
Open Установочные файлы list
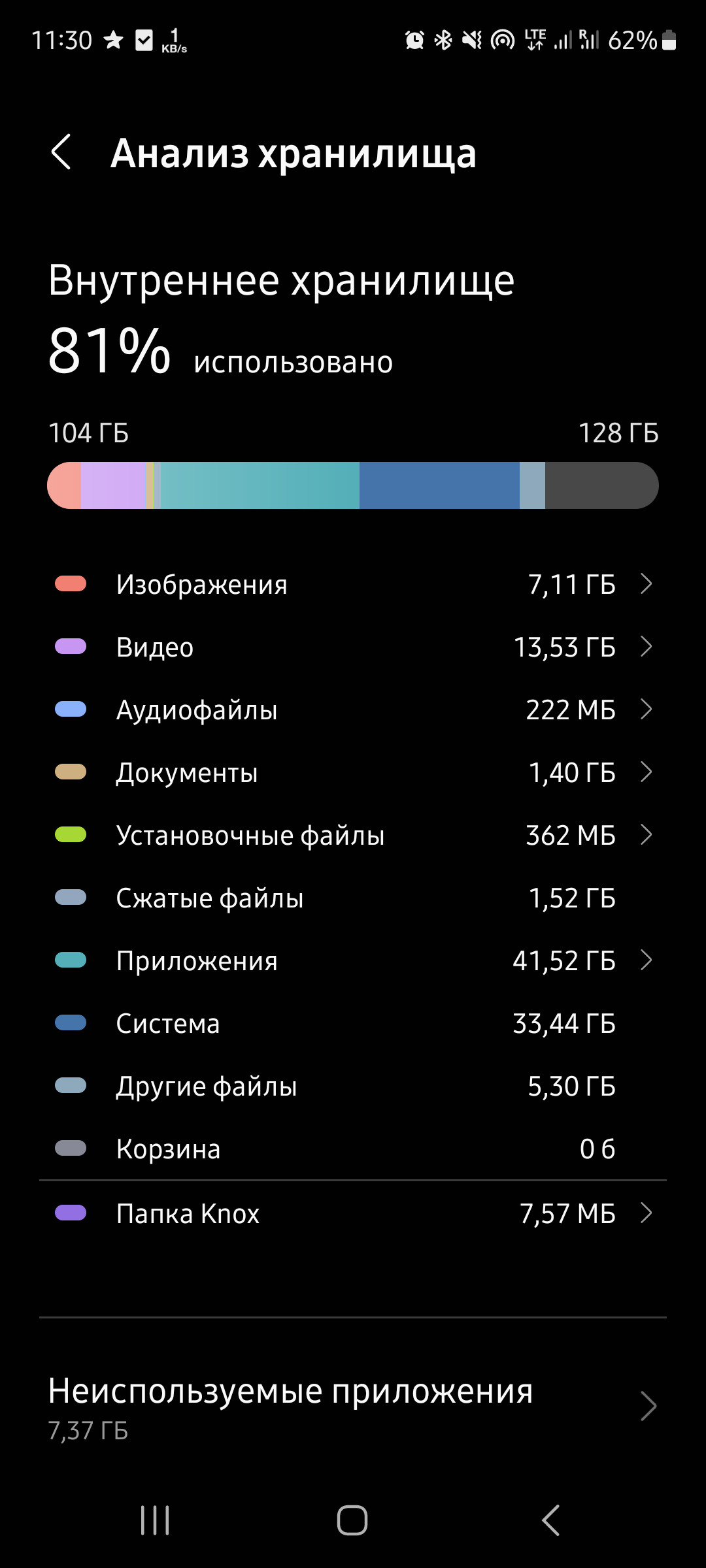[353, 835]
